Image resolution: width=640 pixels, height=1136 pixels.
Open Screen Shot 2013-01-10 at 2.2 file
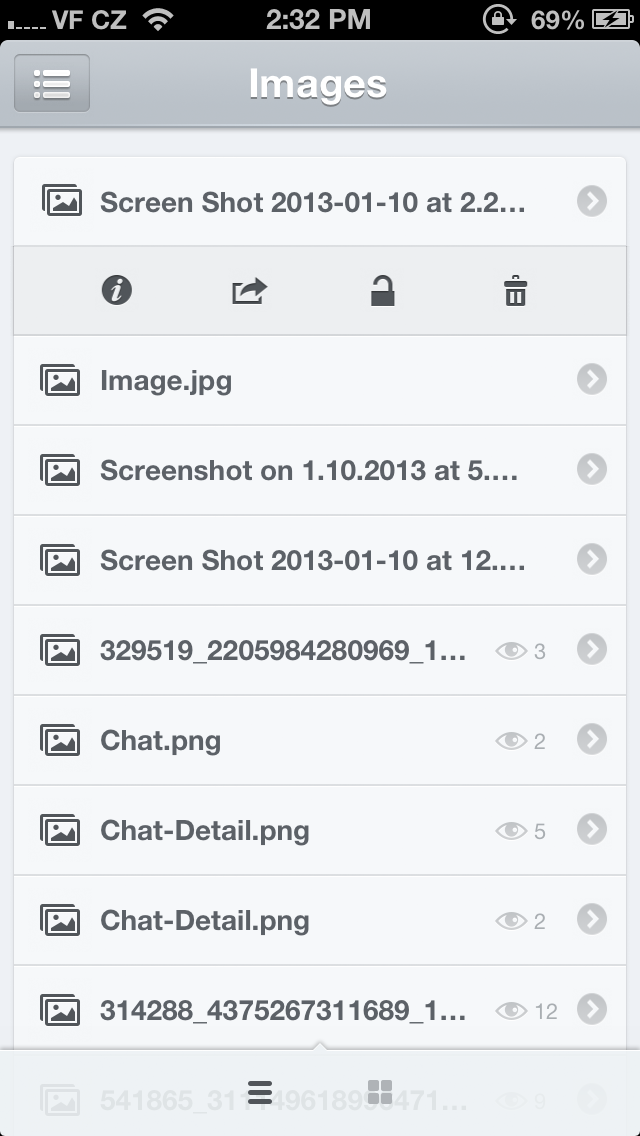(312, 202)
